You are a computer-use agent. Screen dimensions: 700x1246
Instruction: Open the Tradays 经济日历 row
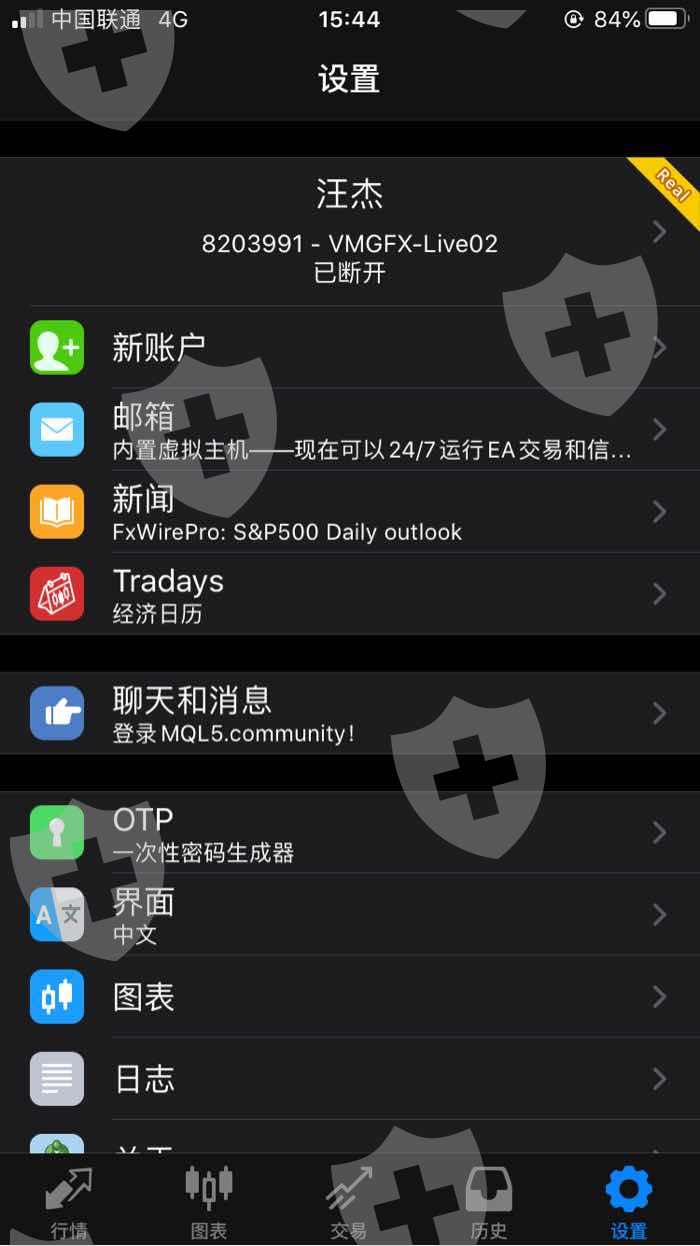pyautogui.click(x=350, y=594)
